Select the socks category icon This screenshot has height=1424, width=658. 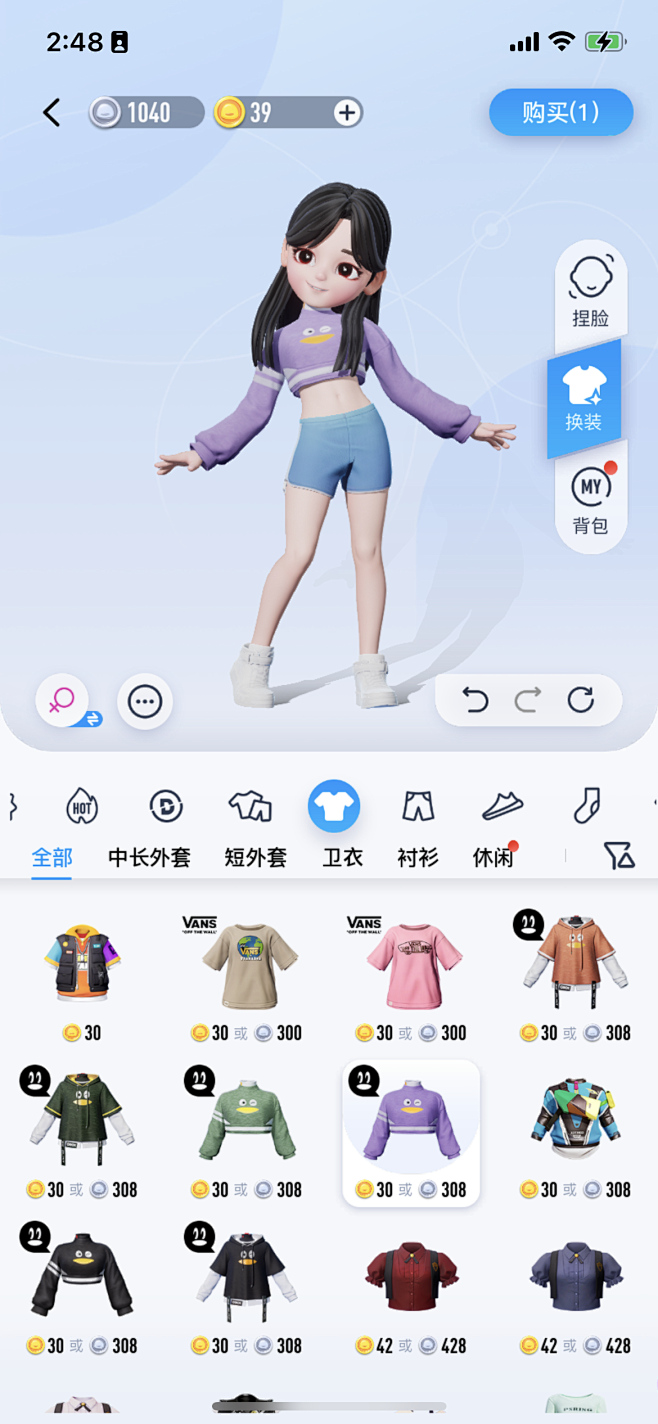[x=587, y=805]
